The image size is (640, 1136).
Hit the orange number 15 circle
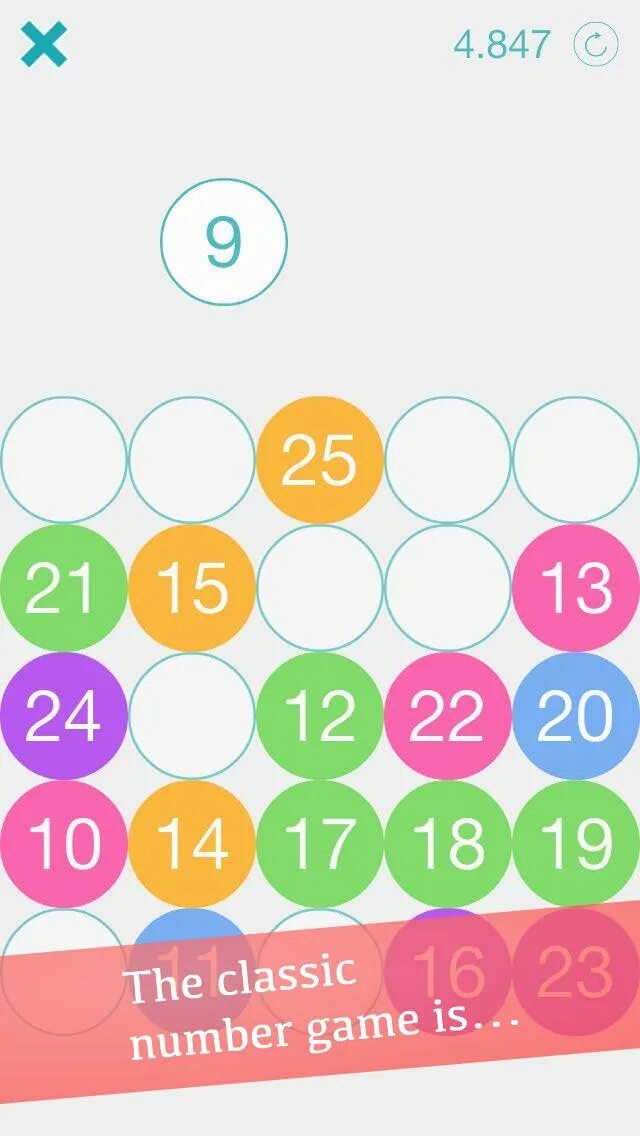click(x=192, y=588)
